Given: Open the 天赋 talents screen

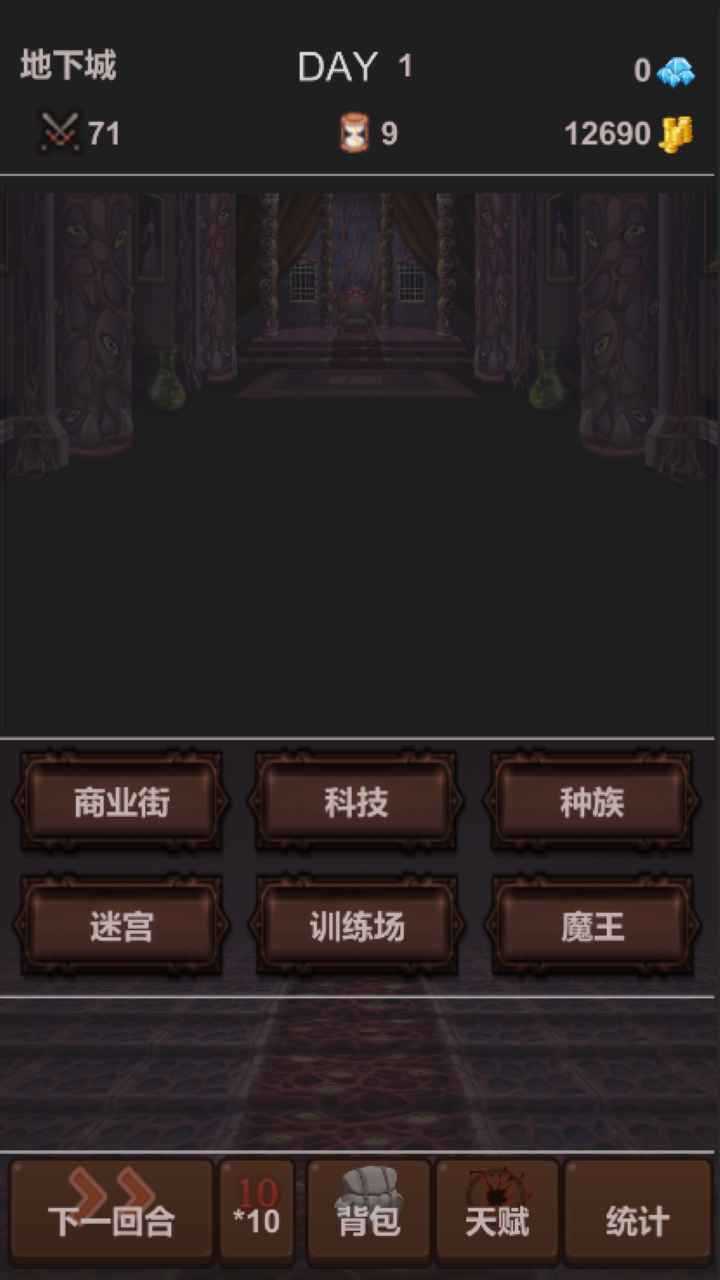Looking at the screenshot, I should click(x=497, y=1212).
